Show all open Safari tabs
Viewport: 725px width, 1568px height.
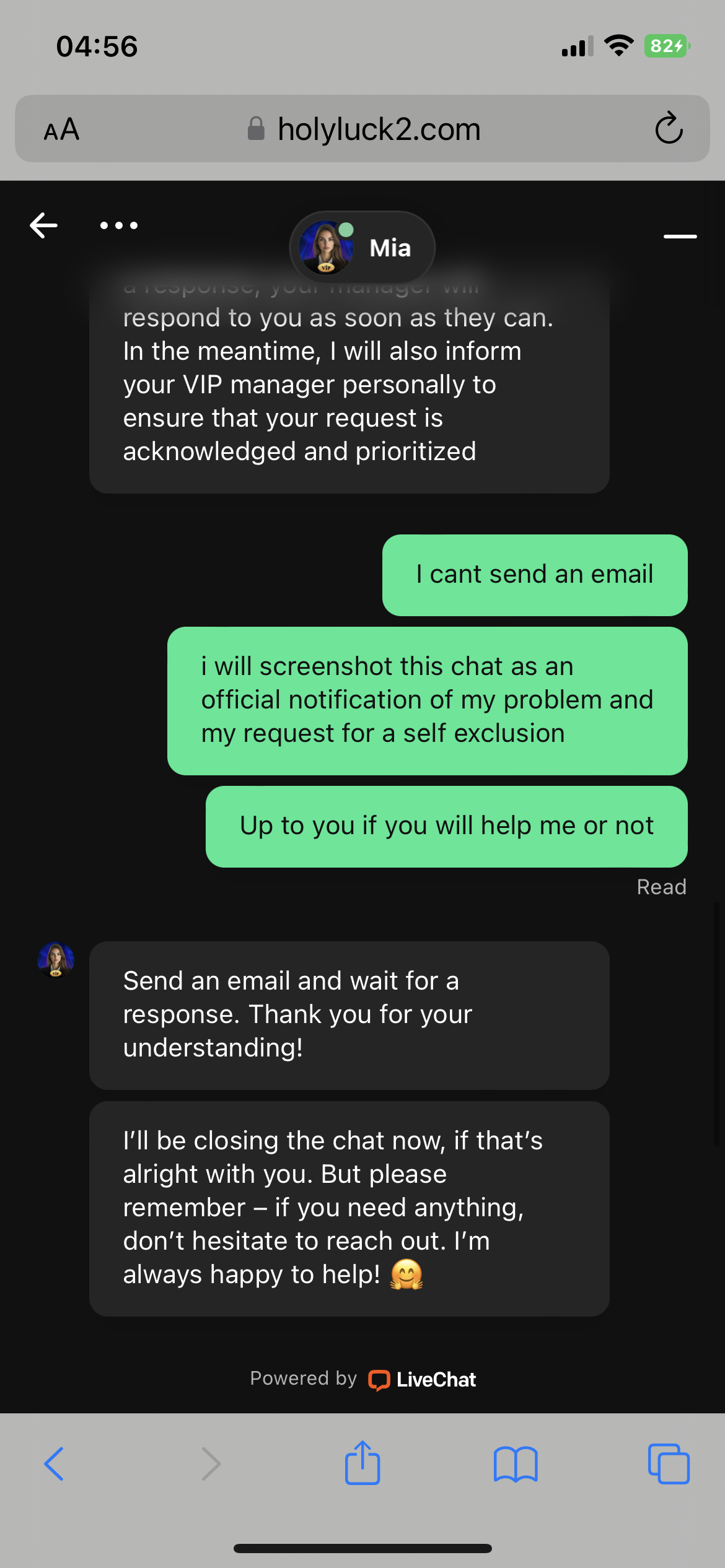point(669,1464)
